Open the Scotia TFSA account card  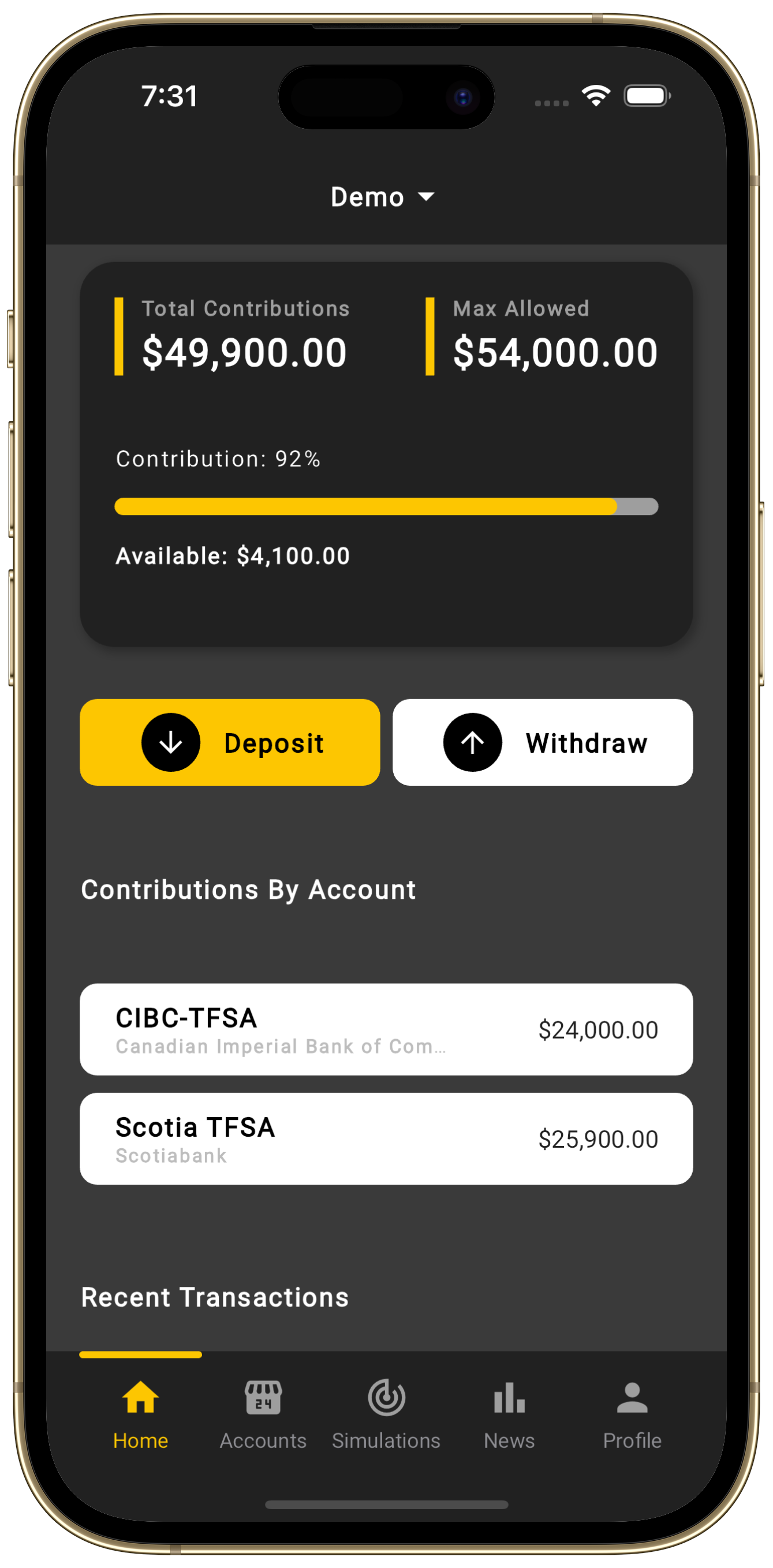[x=386, y=1138]
